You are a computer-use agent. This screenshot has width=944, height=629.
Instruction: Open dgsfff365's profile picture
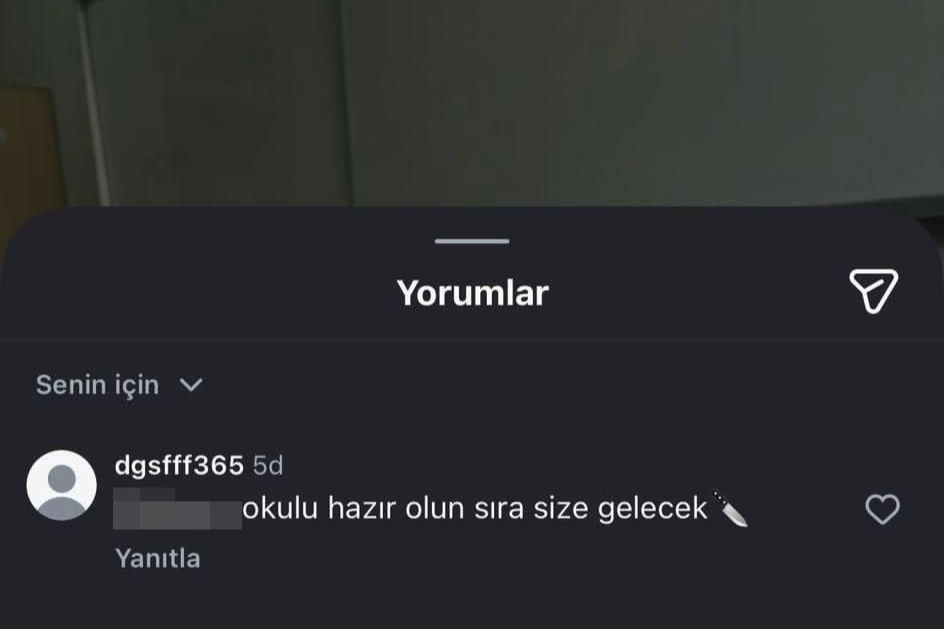pyautogui.click(x=61, y=485)
